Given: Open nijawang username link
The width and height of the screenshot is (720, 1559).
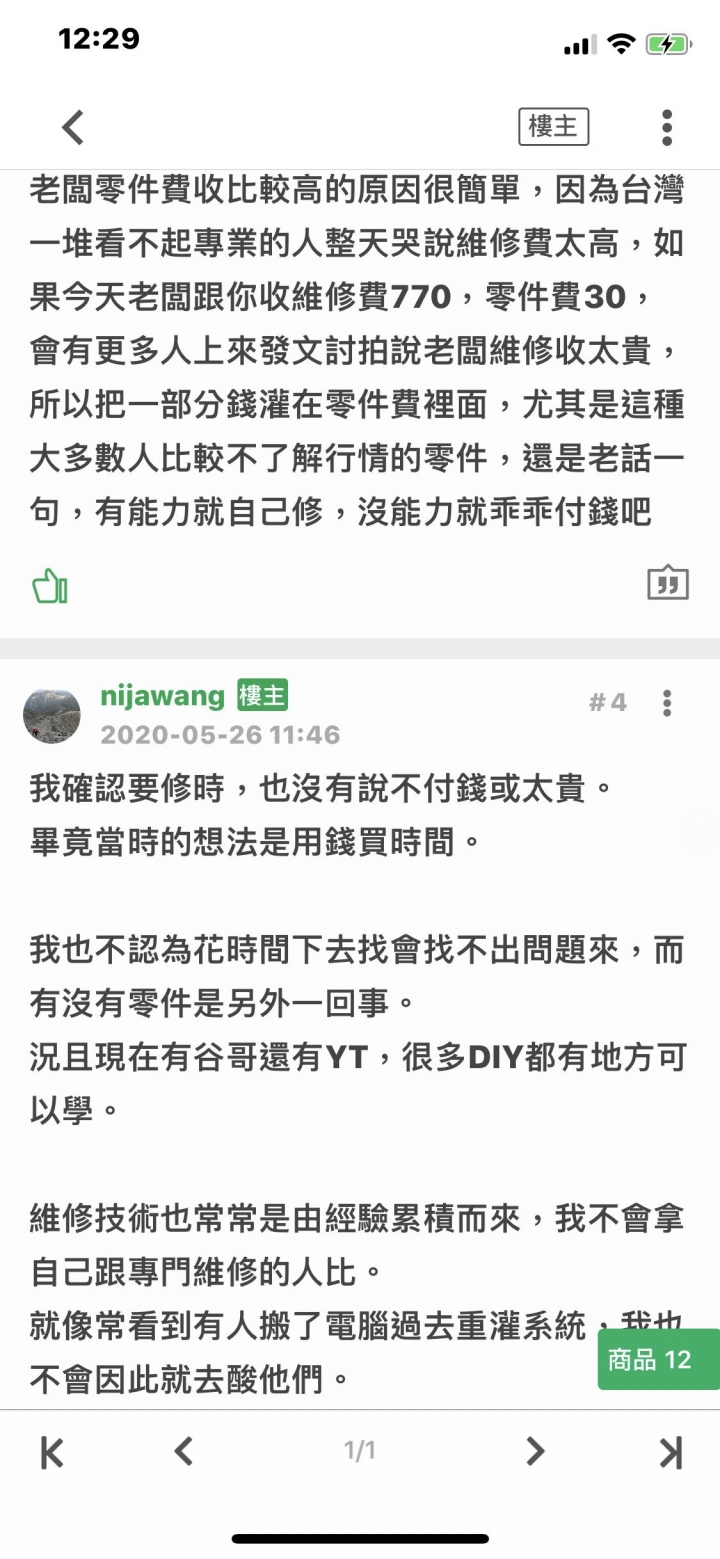Looking at the screenshot, I should pos(162,696).
